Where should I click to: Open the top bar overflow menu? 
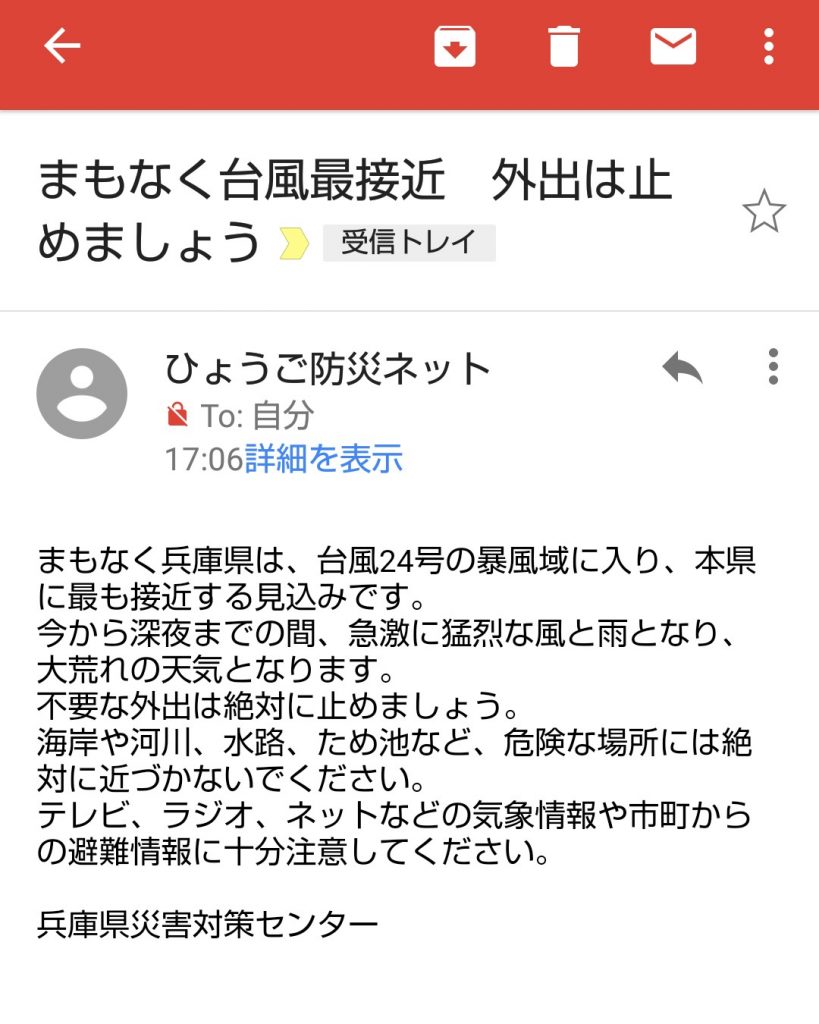[x=768, y=46]
